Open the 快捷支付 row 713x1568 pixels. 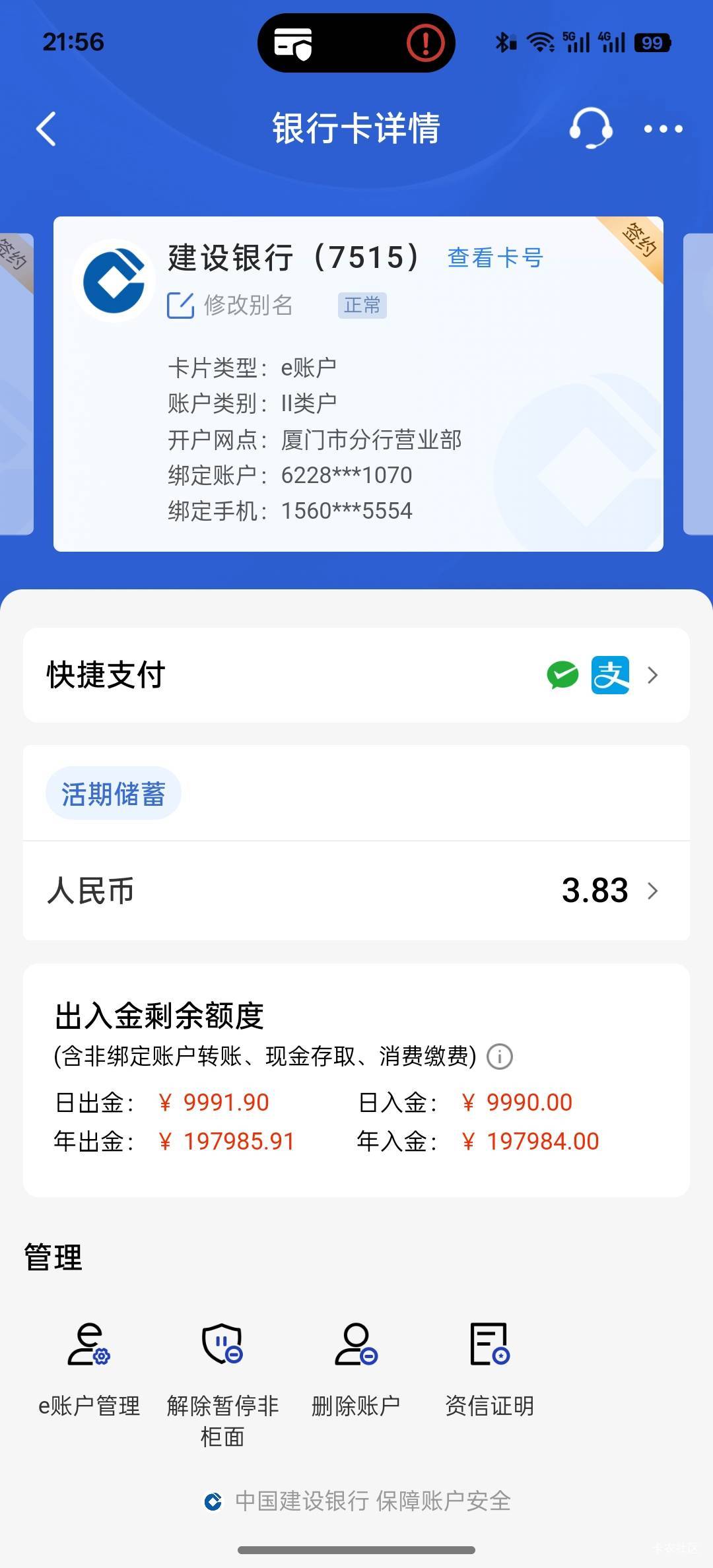click(356, 675)
